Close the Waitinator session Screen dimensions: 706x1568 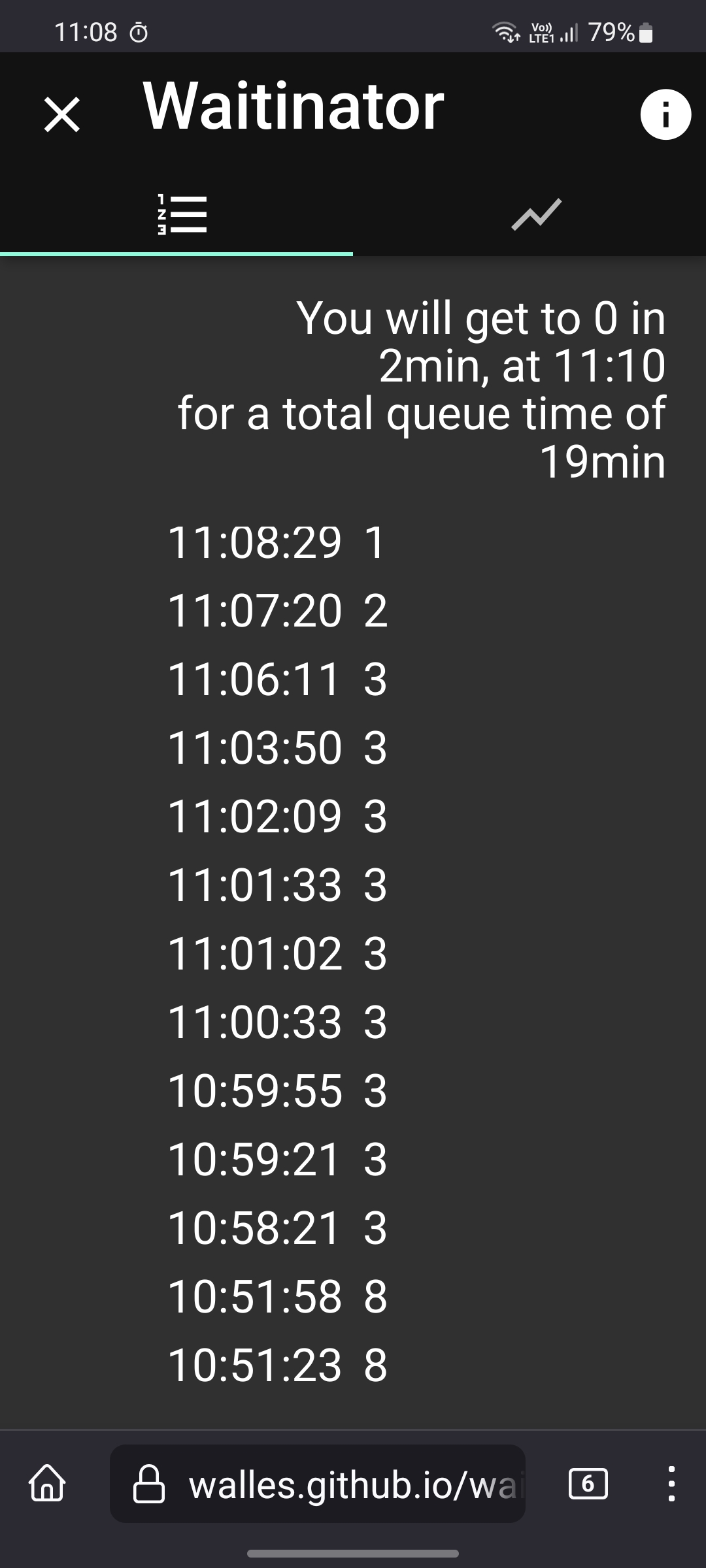point(62,114)
